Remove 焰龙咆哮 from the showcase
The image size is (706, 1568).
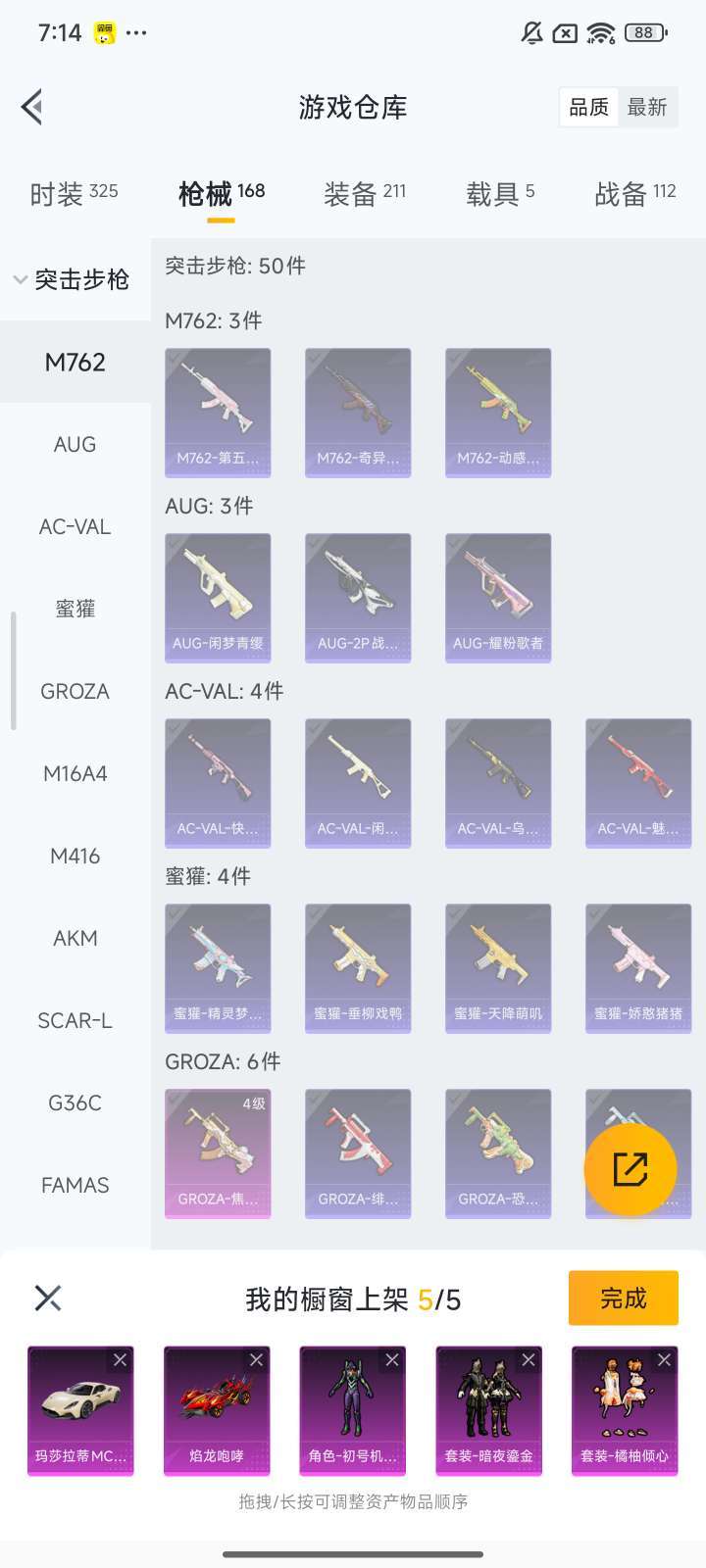pos(257,1360)
